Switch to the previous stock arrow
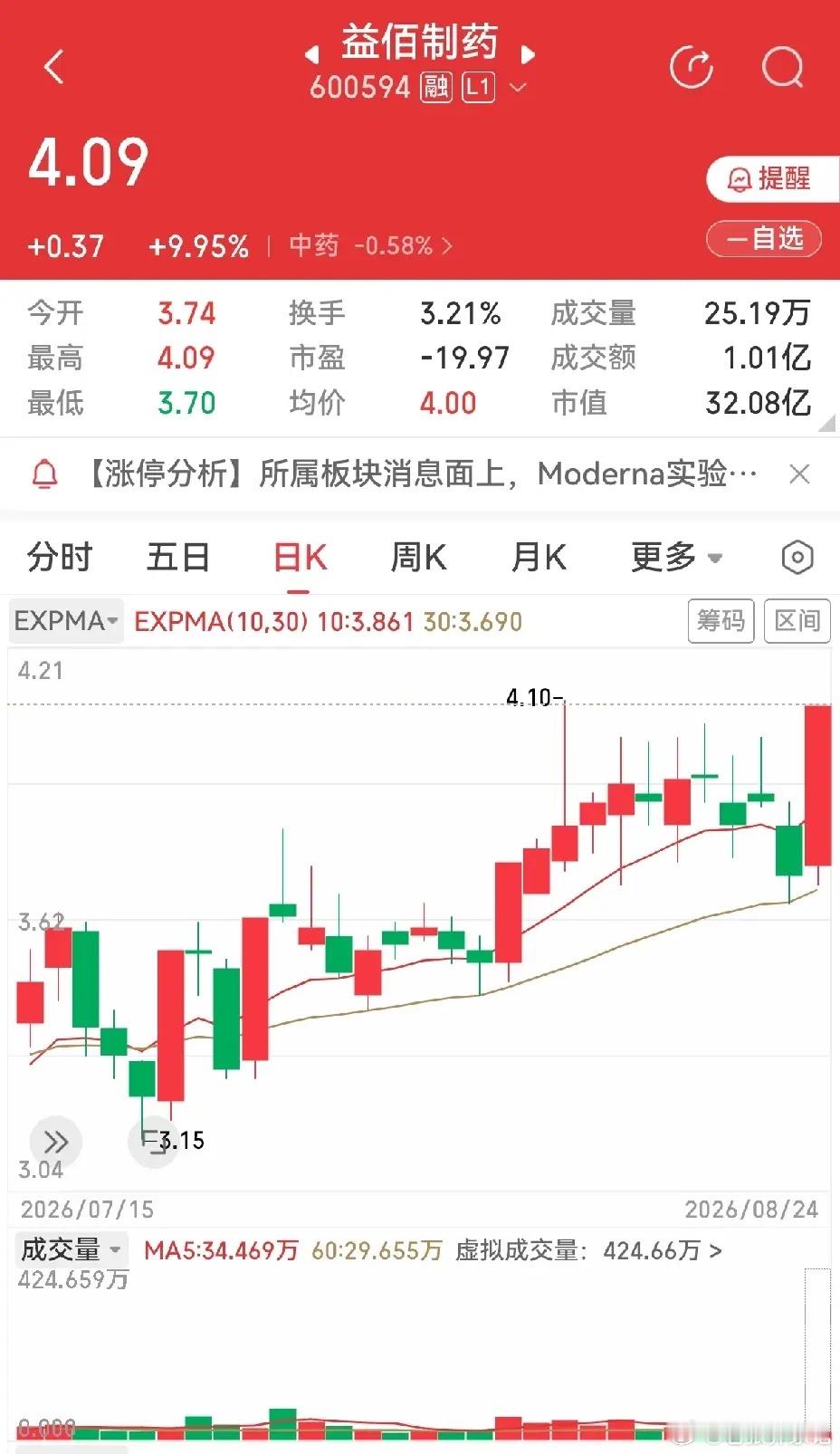 click(312, 54)
